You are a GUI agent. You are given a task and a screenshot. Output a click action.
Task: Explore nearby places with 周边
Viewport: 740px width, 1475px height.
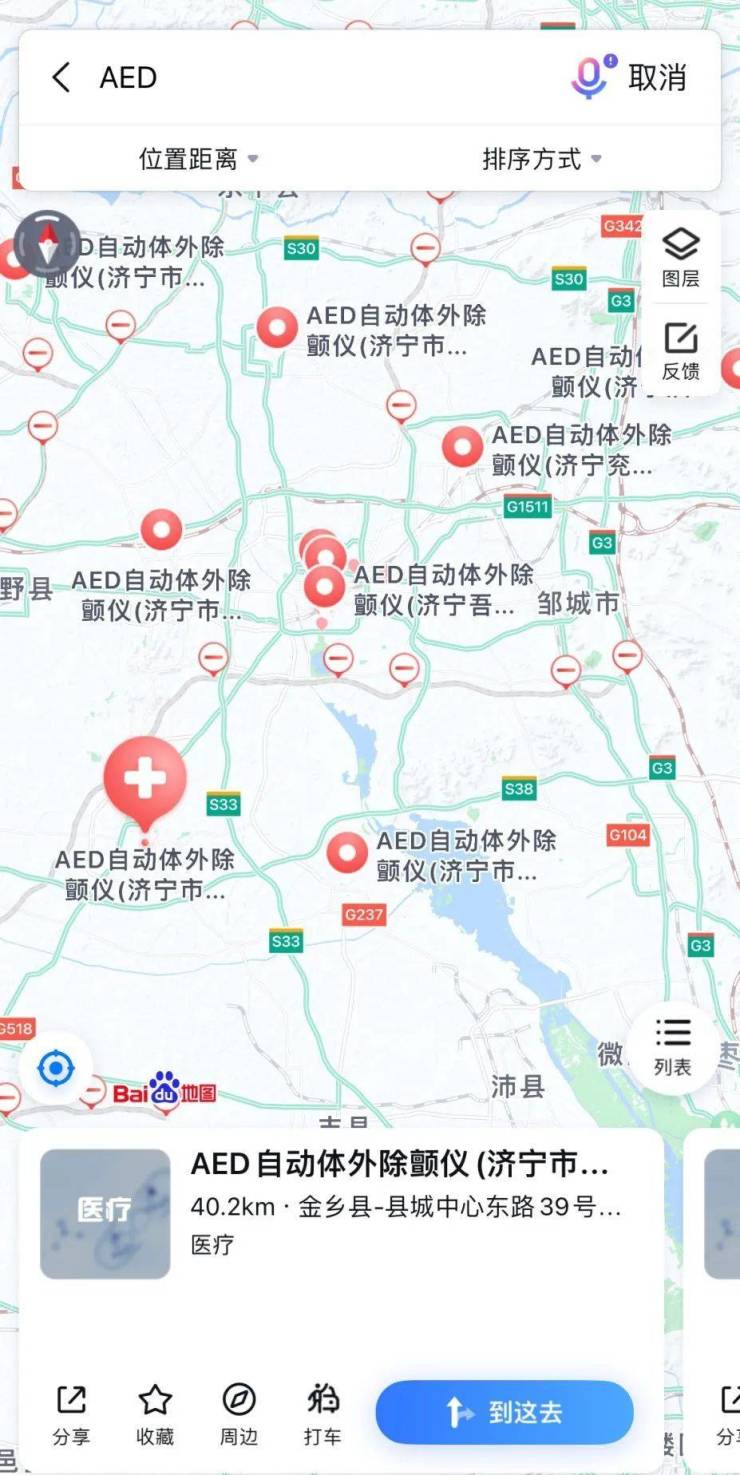239,1414
